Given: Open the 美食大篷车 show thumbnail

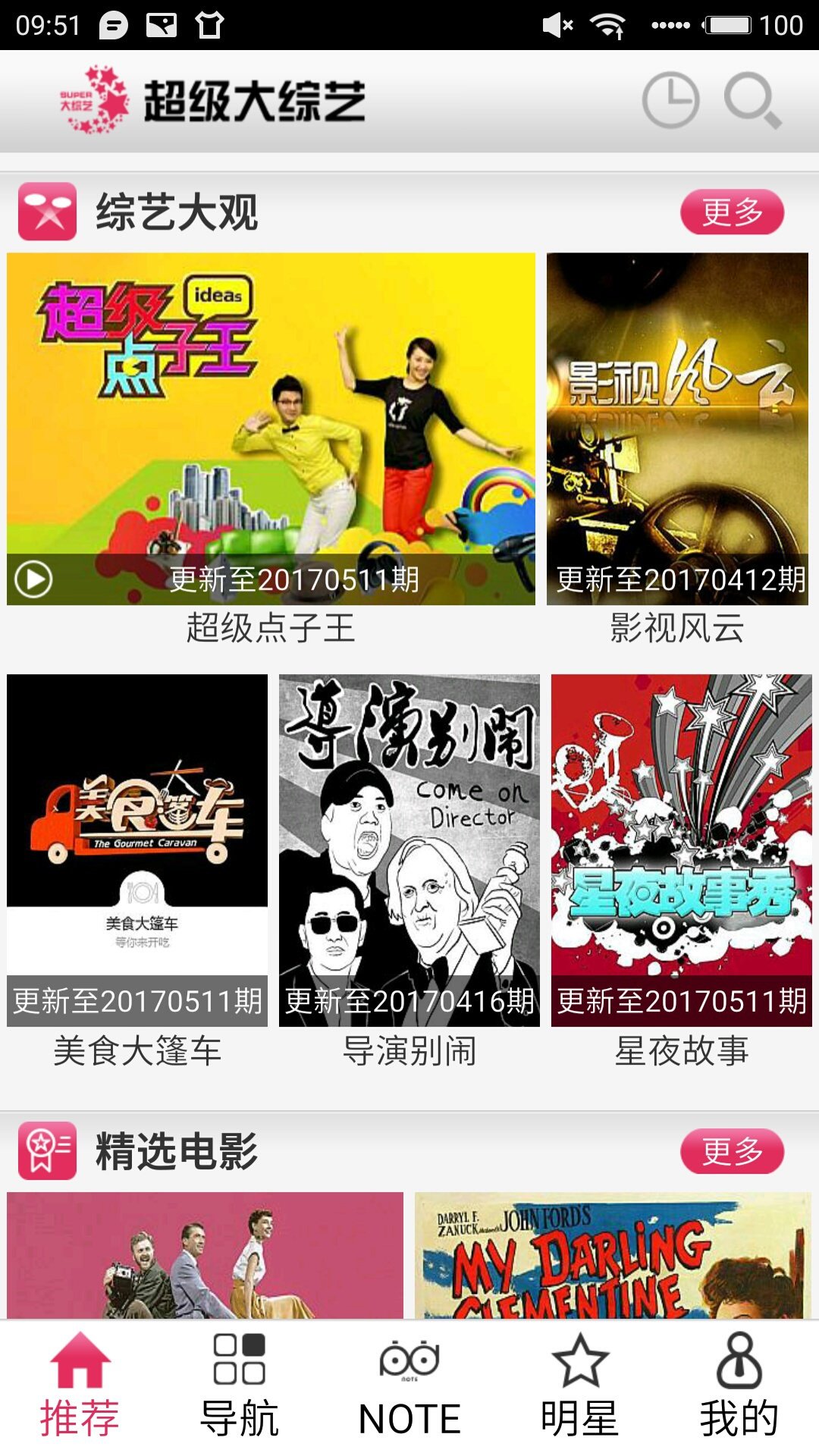Looking at the screenshot, I should [135, 834].
